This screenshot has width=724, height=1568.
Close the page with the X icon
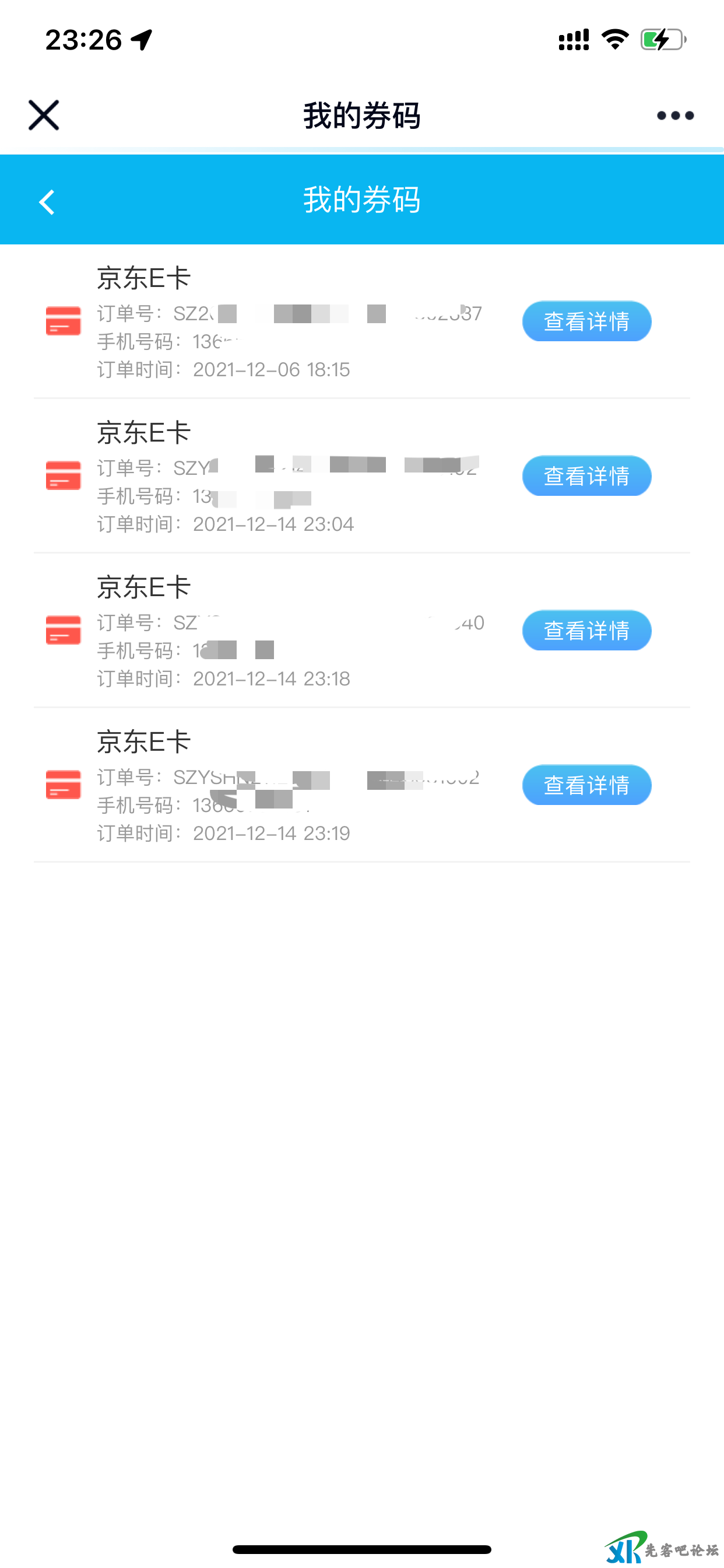43,114
